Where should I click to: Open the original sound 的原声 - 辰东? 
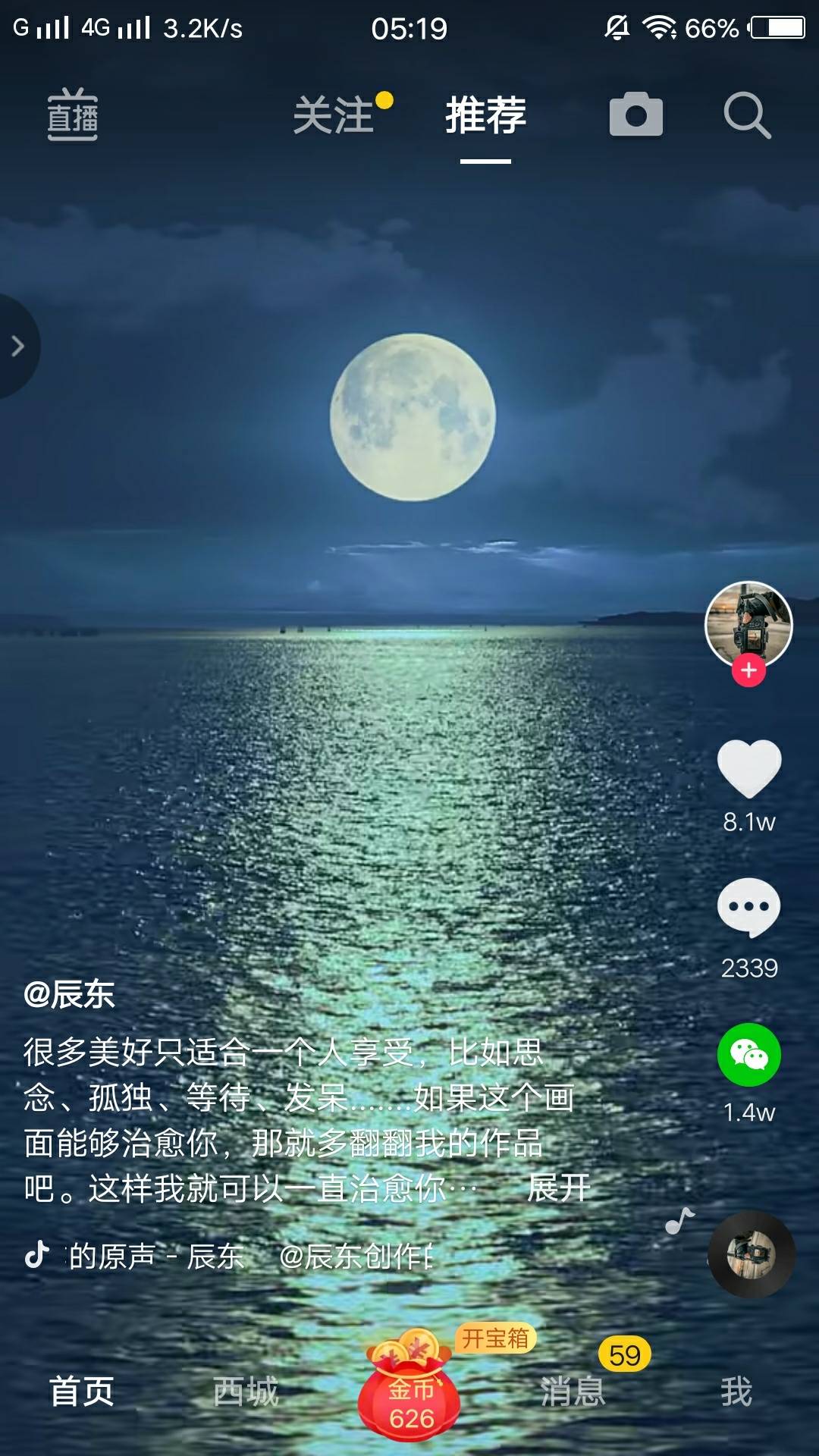[x=155, y=1257]
